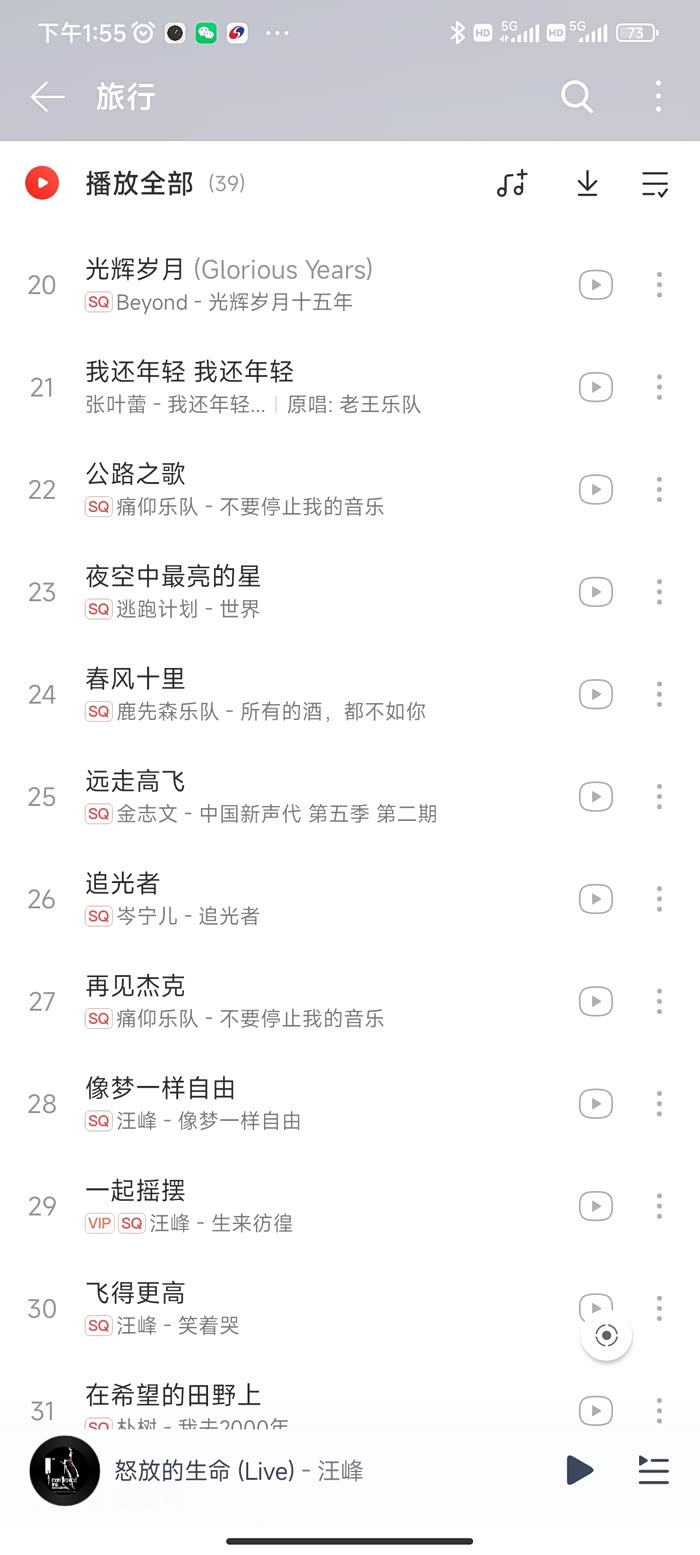
Task: Open more options for 公路之歌
Action: coord(659,489)
